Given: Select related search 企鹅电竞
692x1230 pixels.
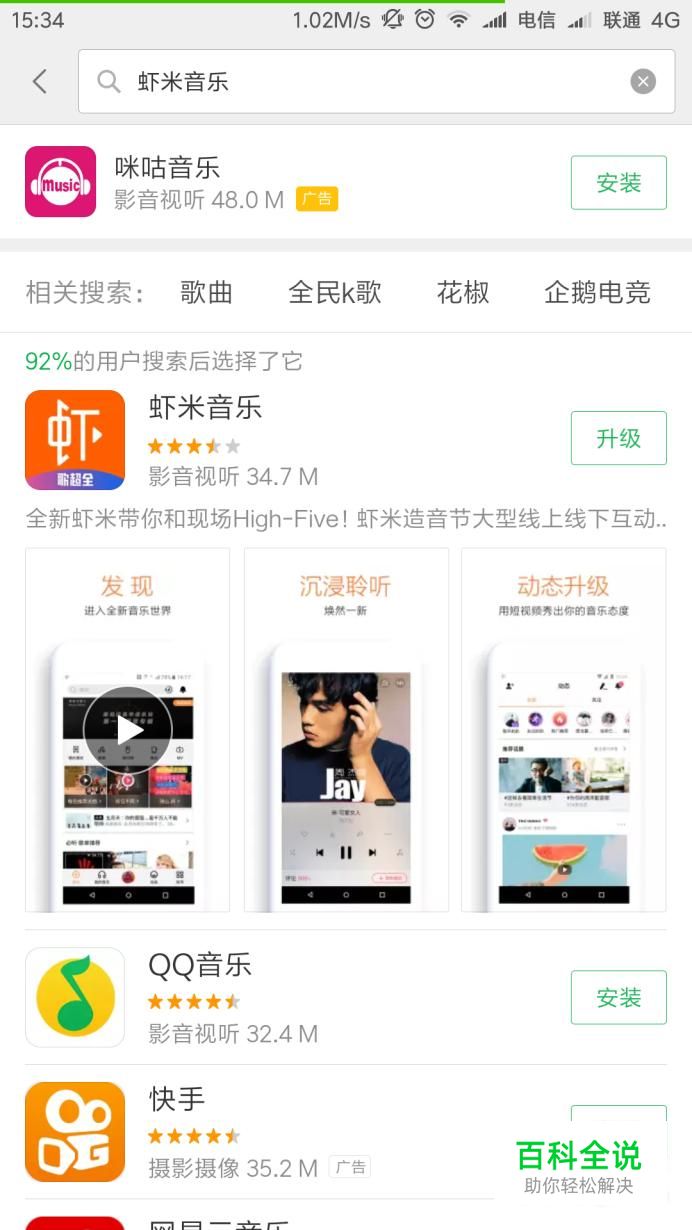Looking at the screenshot, I should coord(597,292).
